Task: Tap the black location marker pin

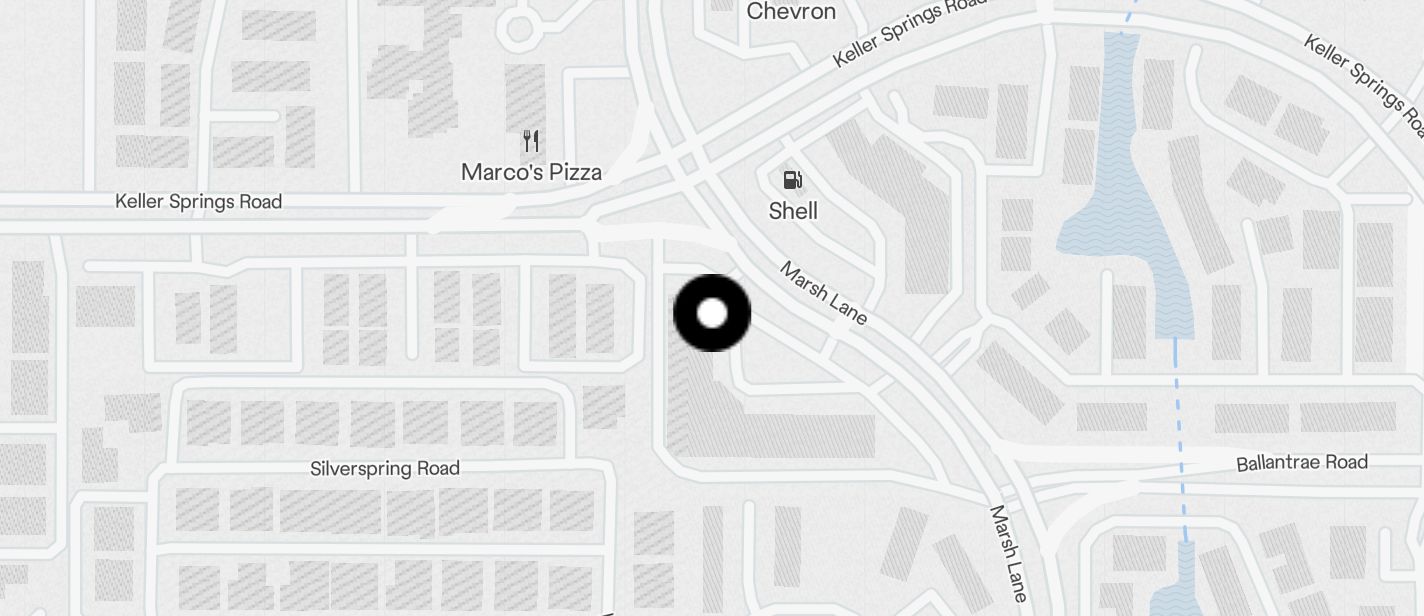Action: pos(712,313)
